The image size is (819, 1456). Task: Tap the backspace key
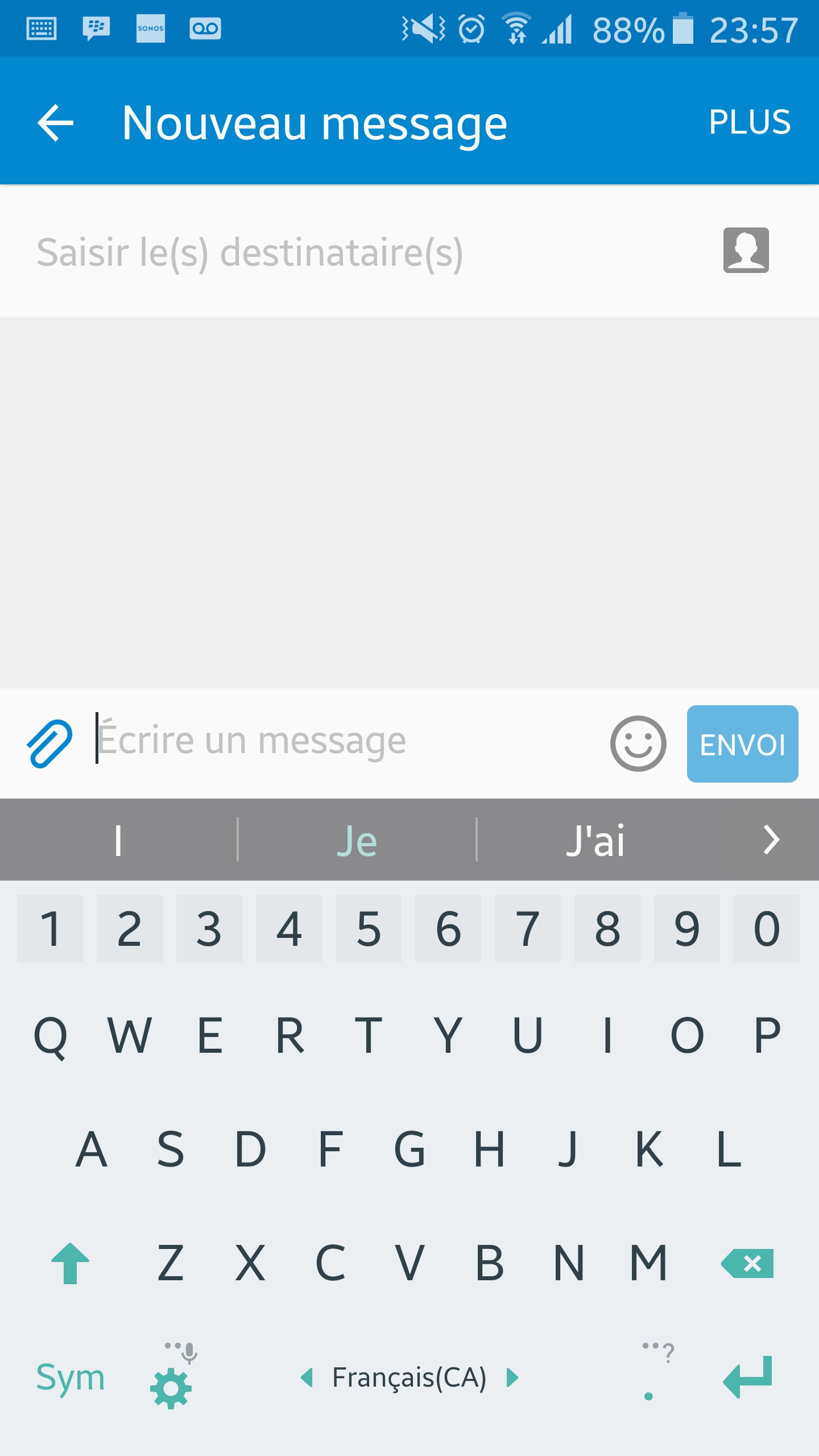748,1263
